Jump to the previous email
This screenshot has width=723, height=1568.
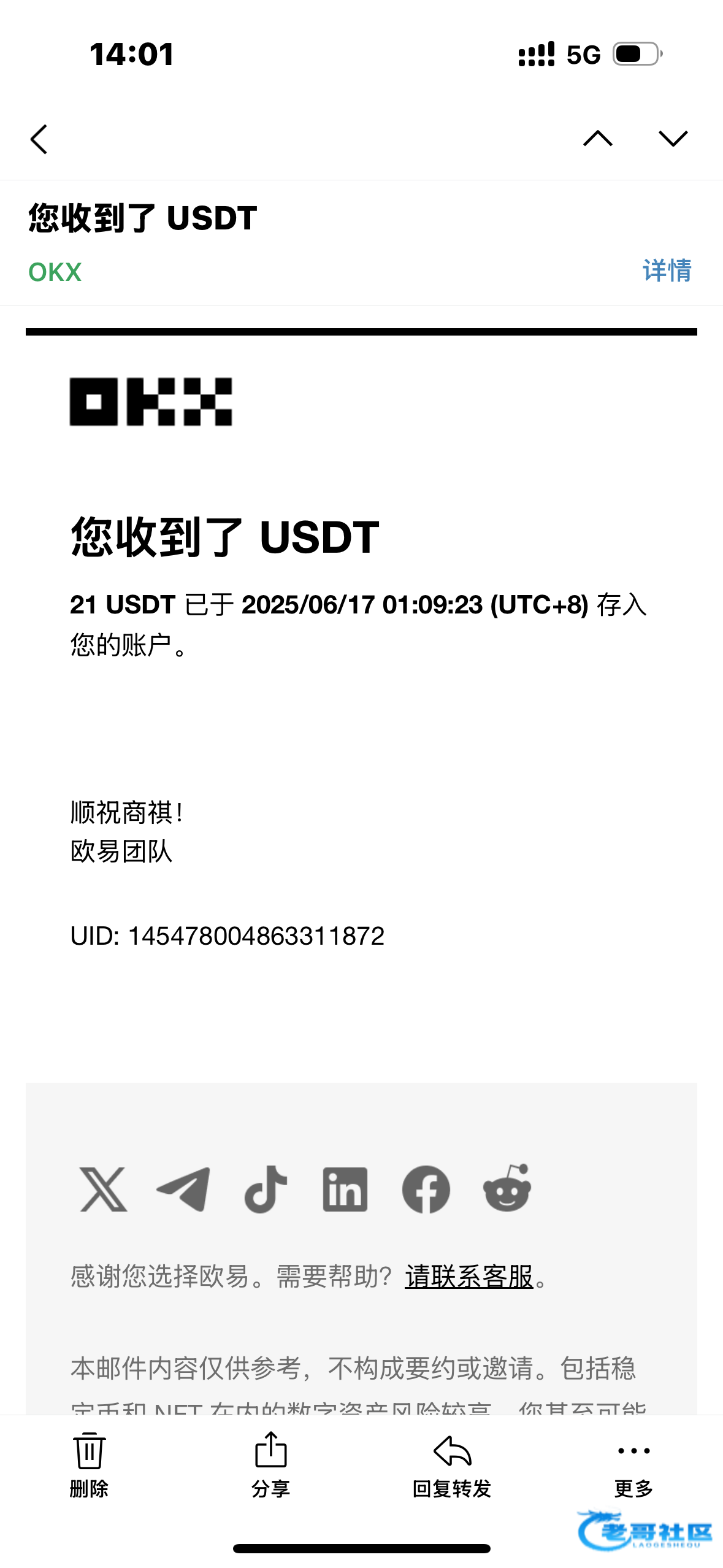(598, 139)
